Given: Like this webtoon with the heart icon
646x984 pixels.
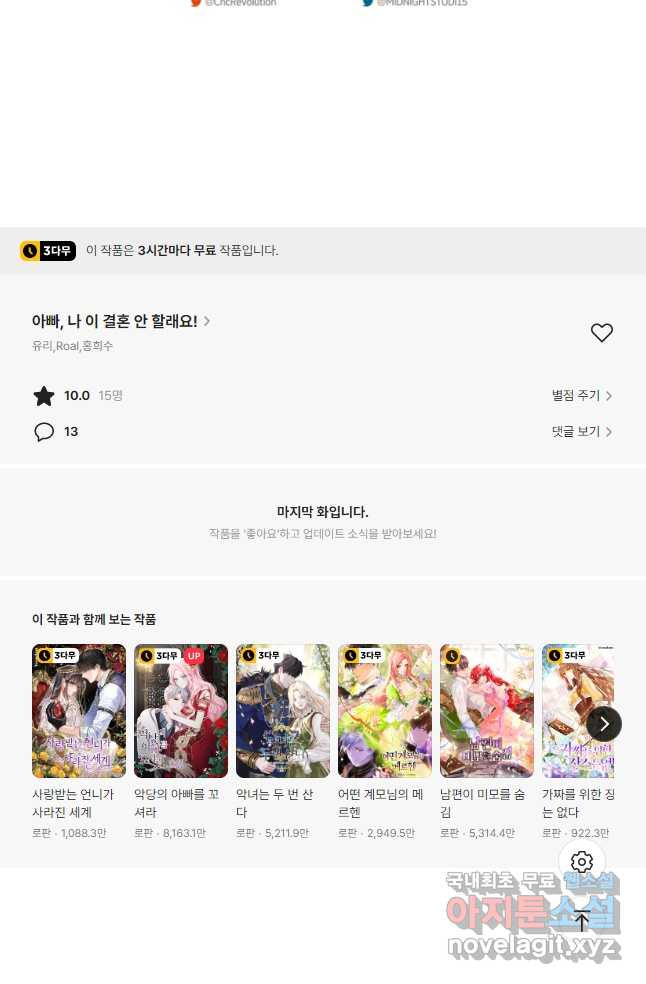Looking at the screenshot, I should tap(601, 333).
